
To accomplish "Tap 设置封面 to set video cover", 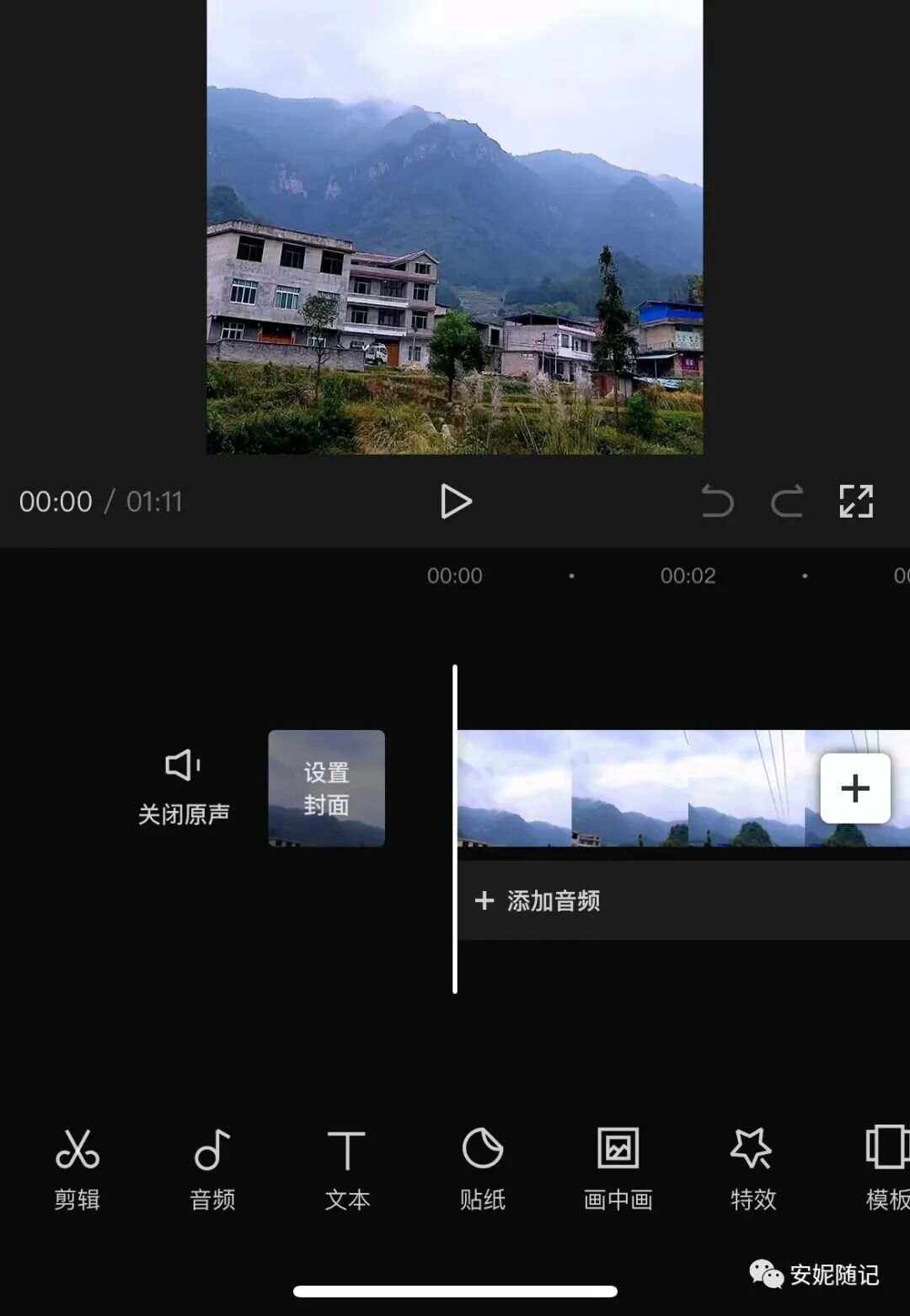I will point(325,787).
